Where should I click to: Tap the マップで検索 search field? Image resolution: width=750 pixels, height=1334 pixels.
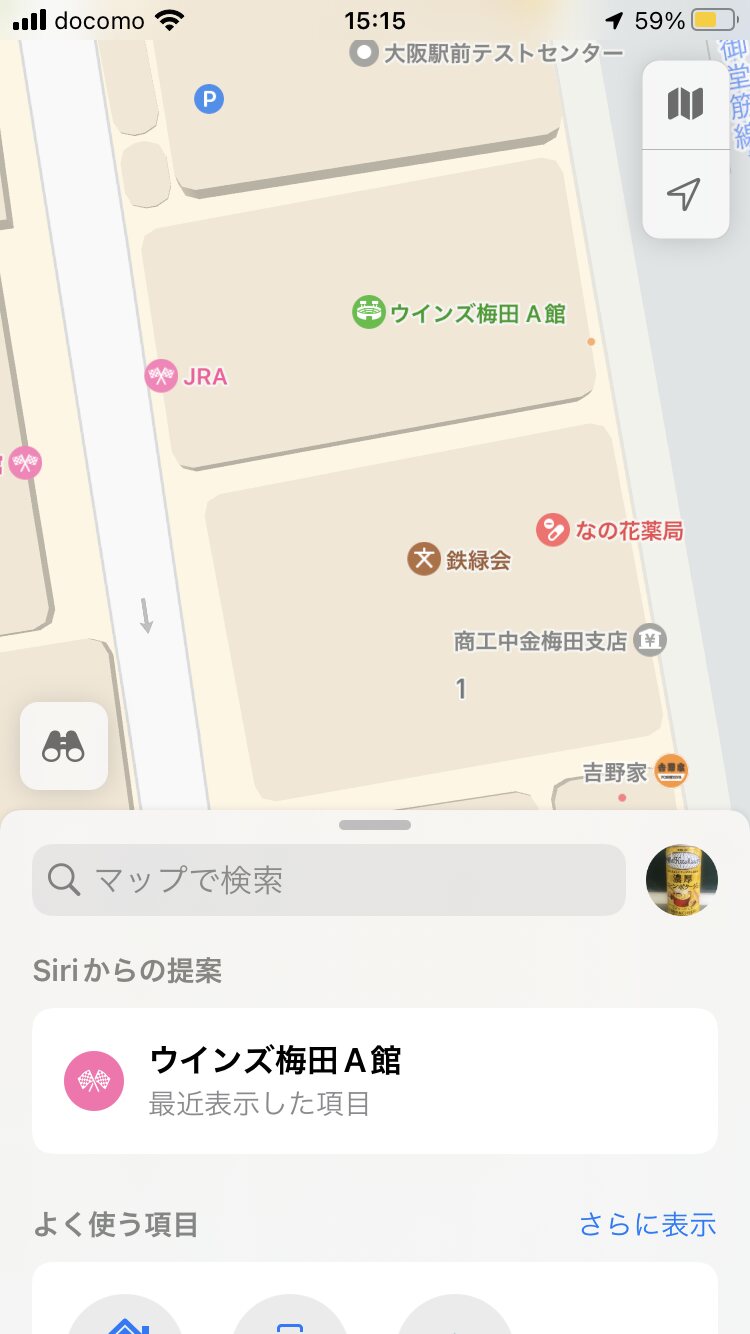(x=328, y=880)
